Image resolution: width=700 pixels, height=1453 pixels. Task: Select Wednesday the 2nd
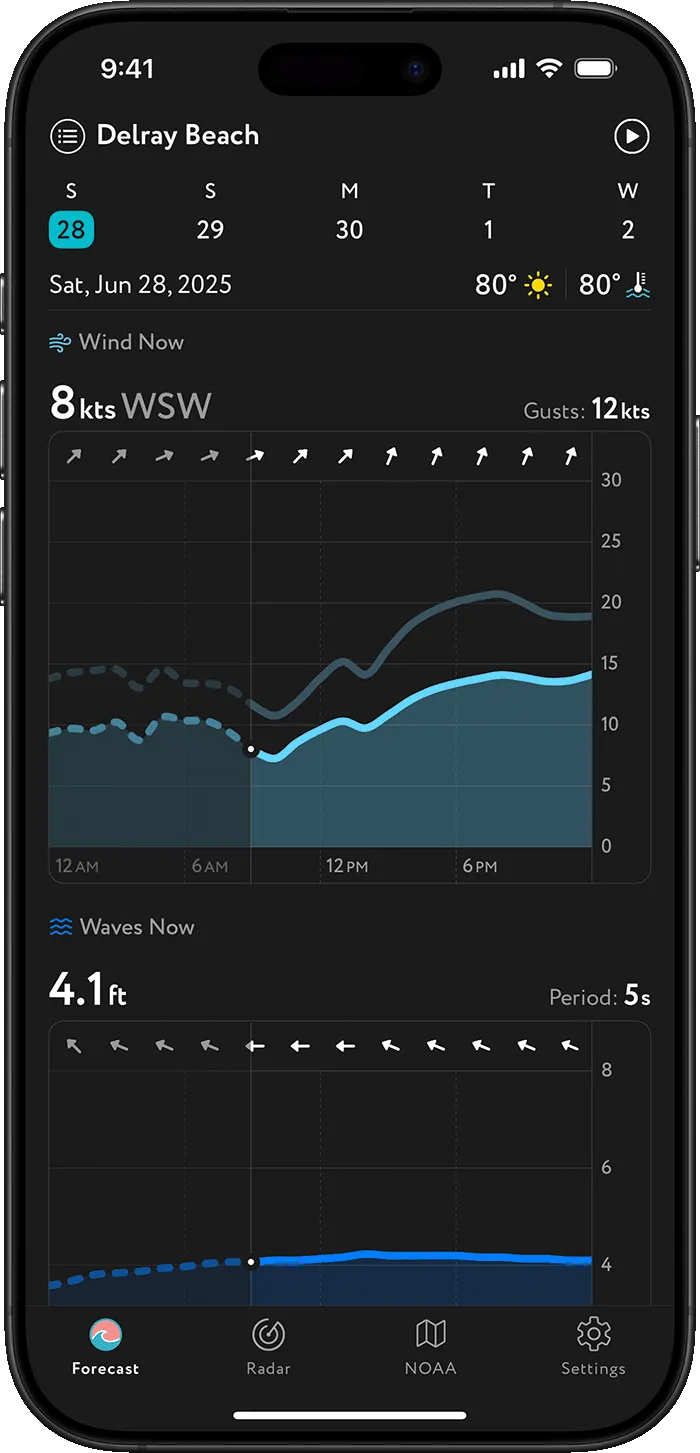(628, 229)
